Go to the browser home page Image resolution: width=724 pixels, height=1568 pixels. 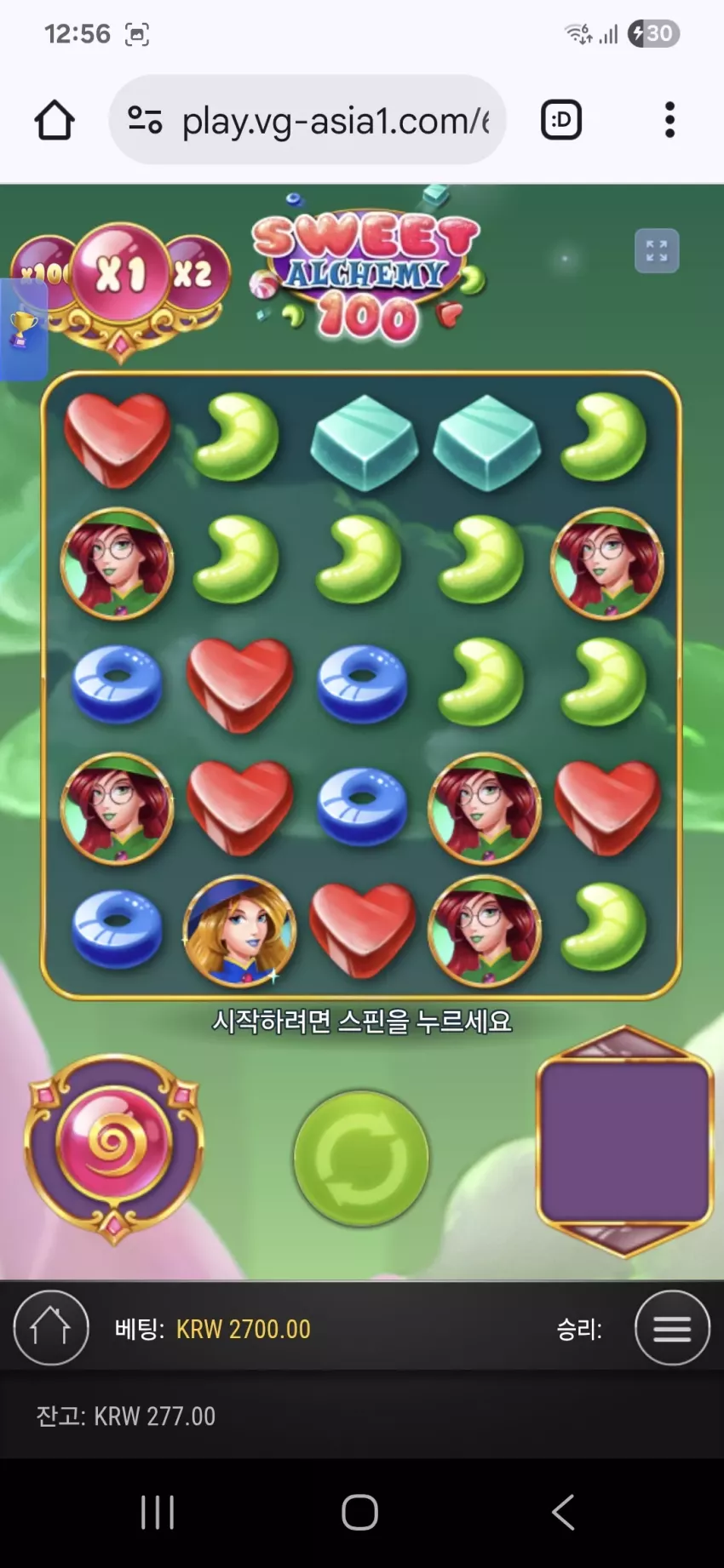tap(55, 120)
